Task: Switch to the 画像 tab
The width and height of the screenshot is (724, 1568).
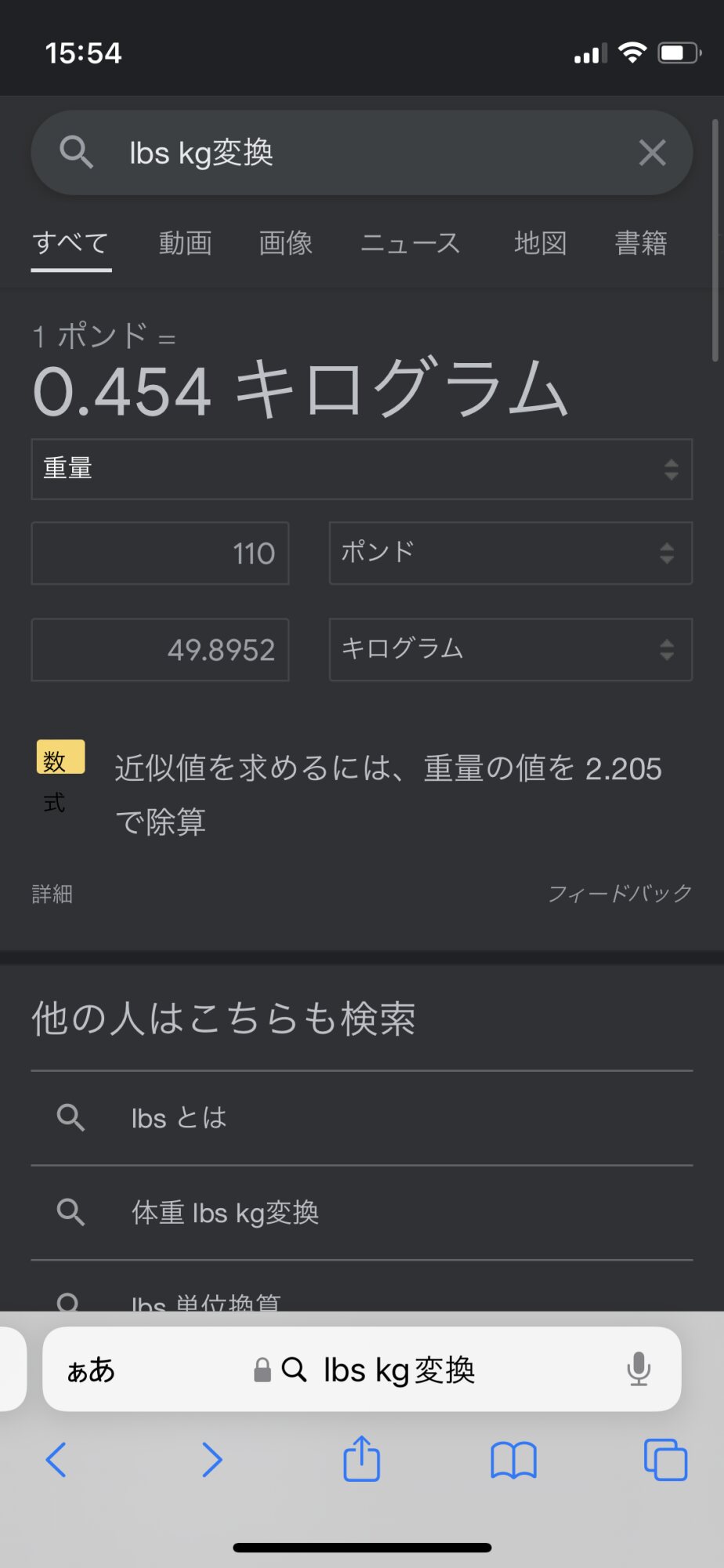Action: 286,243
